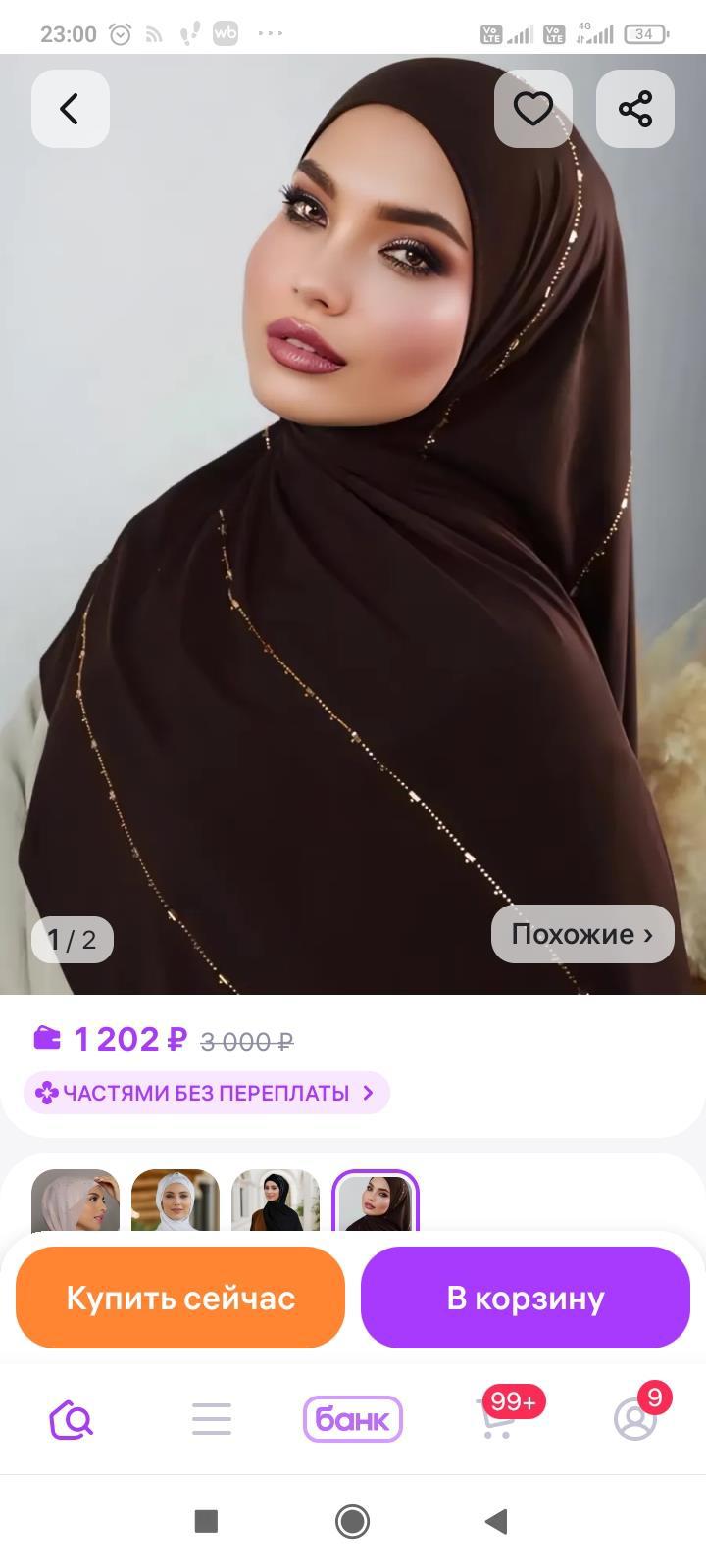Tap Купить сейчас to buy now
Image resolution: width=706 pixels, height=1568 pixels.
tap(180, 1298)
